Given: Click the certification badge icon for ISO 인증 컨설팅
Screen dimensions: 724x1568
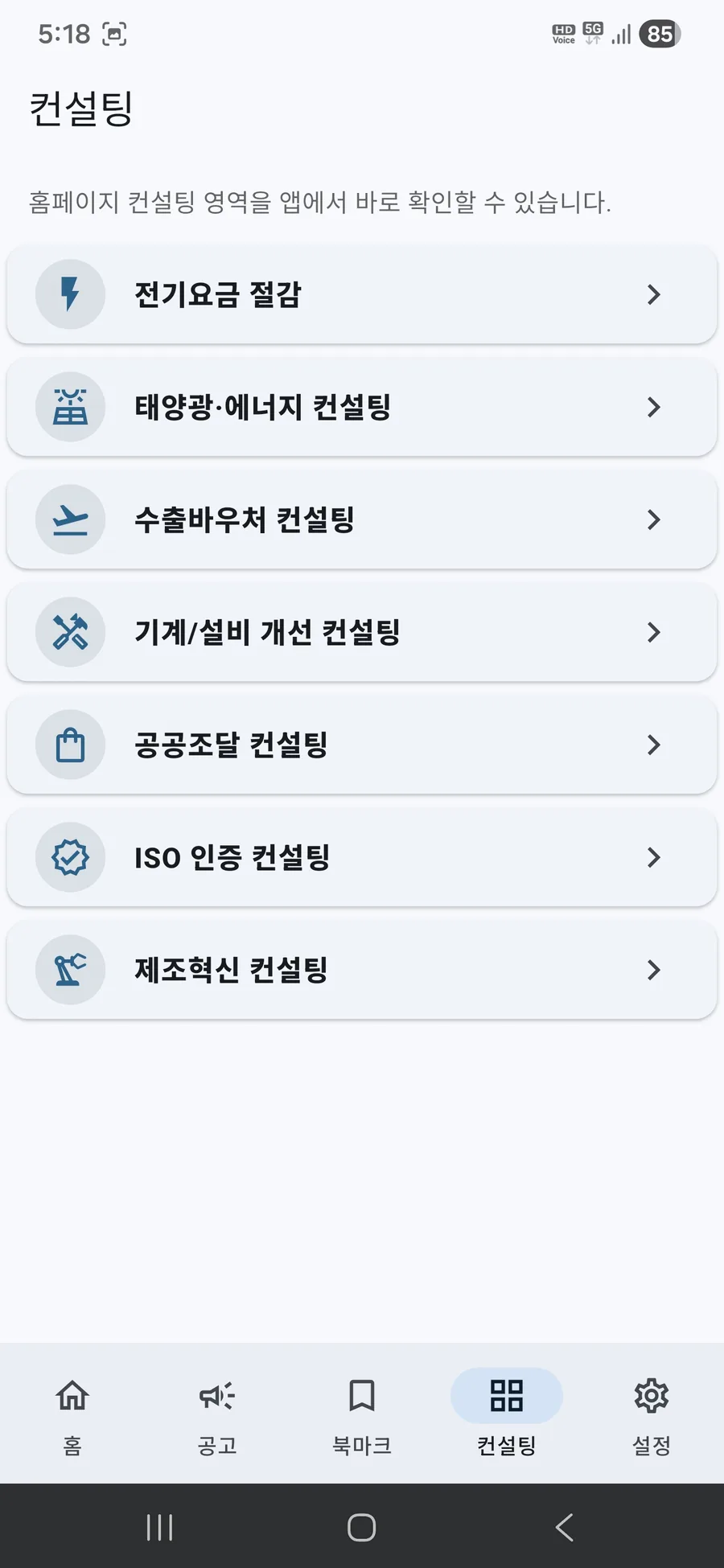Looking at the screenshot, I should pyautogui.click(x=70, y=857).
